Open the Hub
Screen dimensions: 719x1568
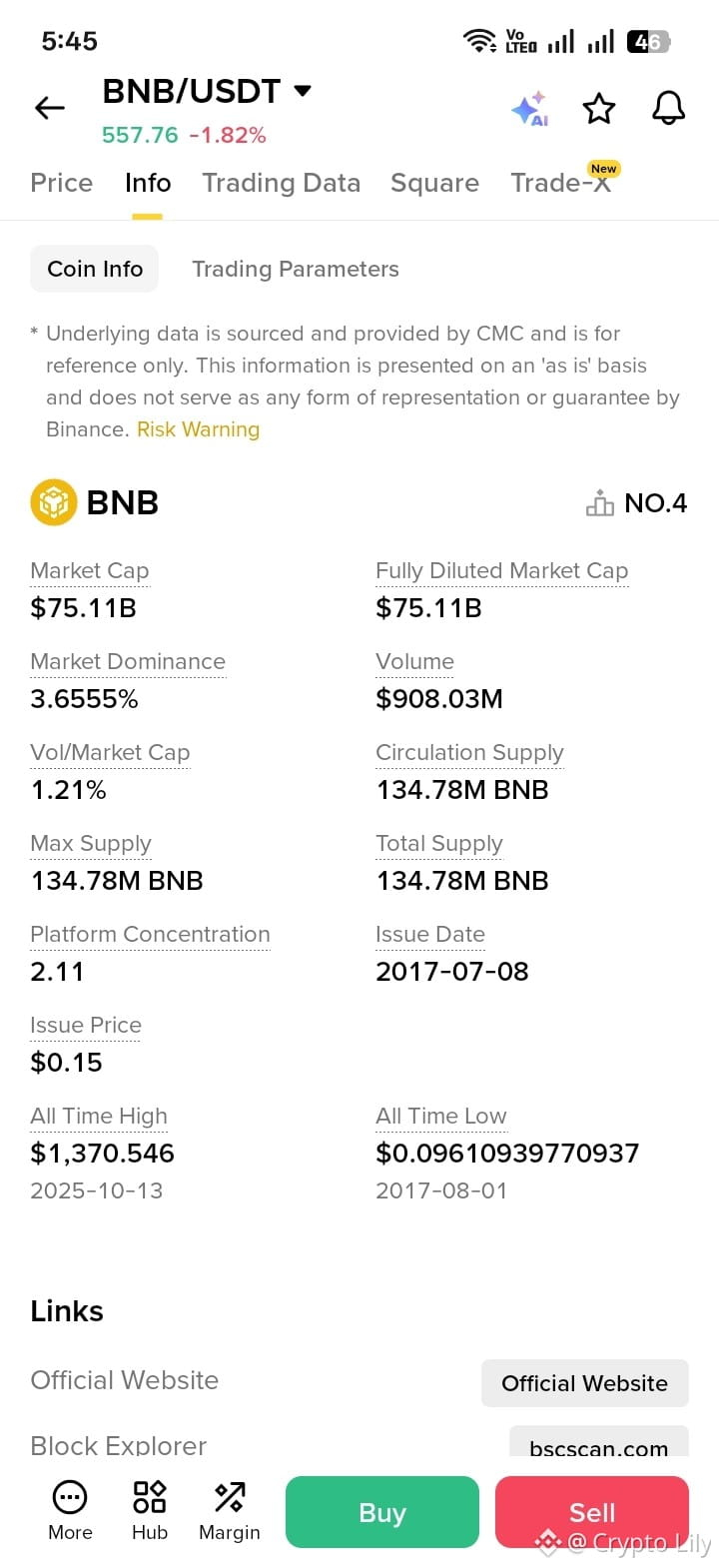[150, 1512]
